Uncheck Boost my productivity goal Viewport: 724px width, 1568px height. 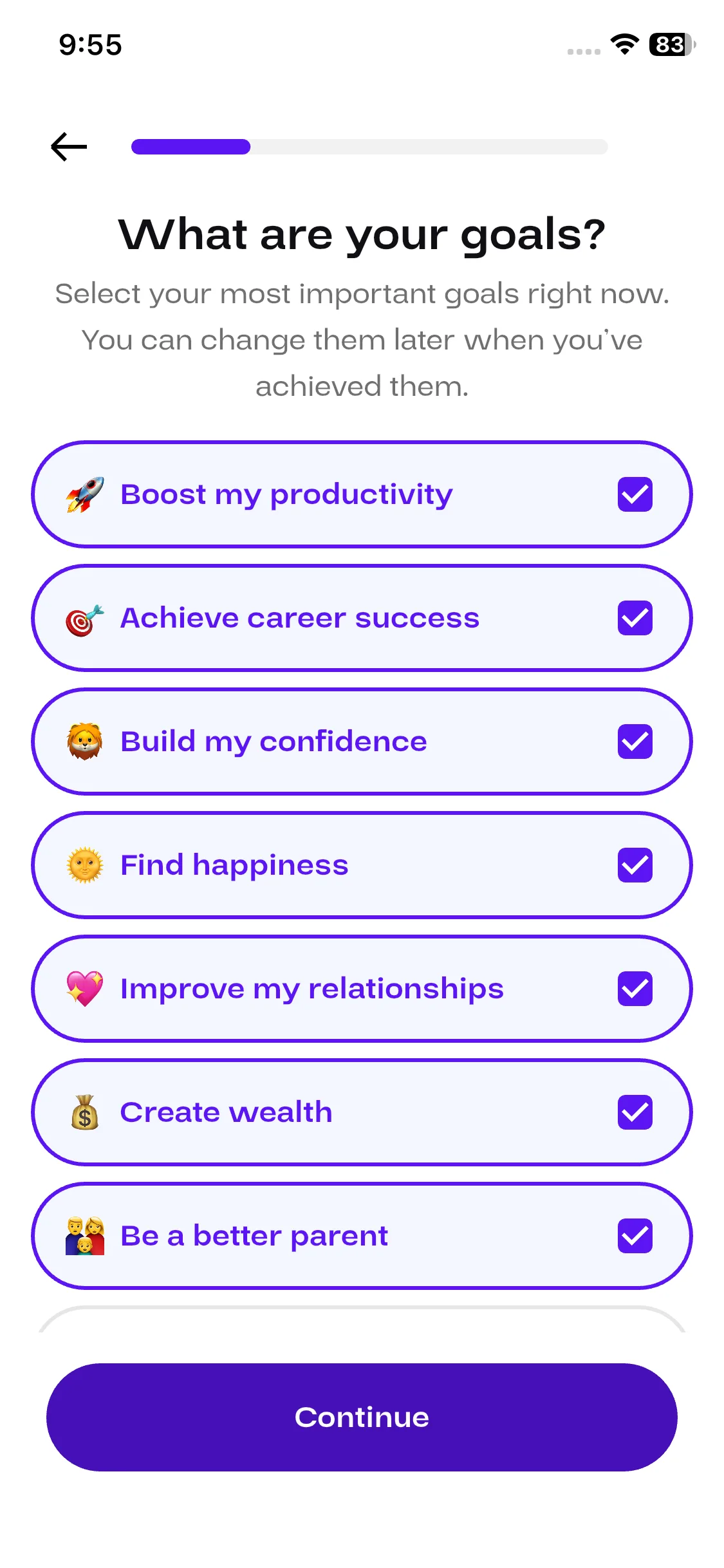tap(635, 494)
